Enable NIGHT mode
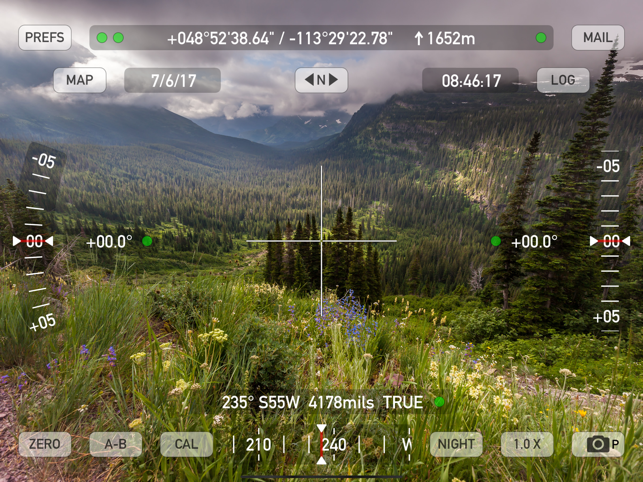643x482 pixels. [456, 444]
